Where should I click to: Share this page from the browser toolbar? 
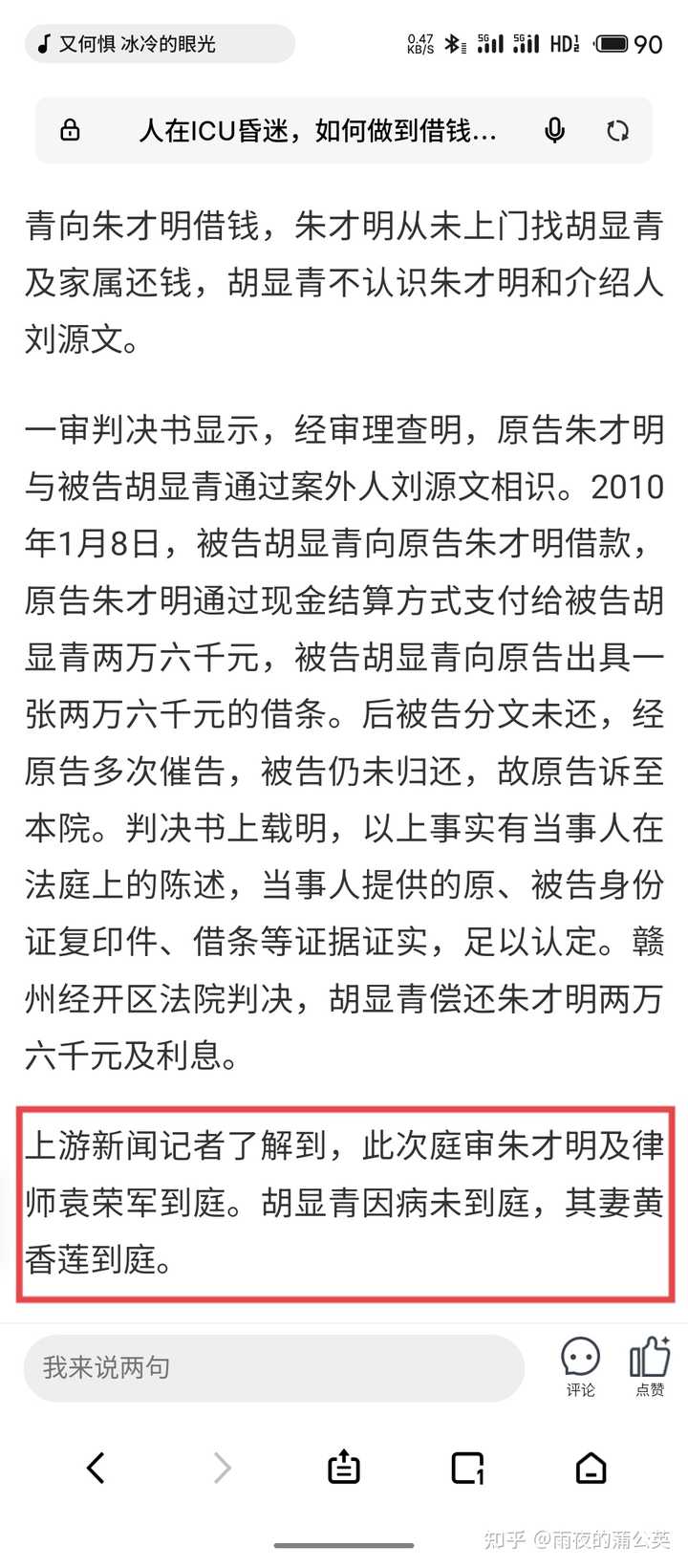tap(344, 1467)
